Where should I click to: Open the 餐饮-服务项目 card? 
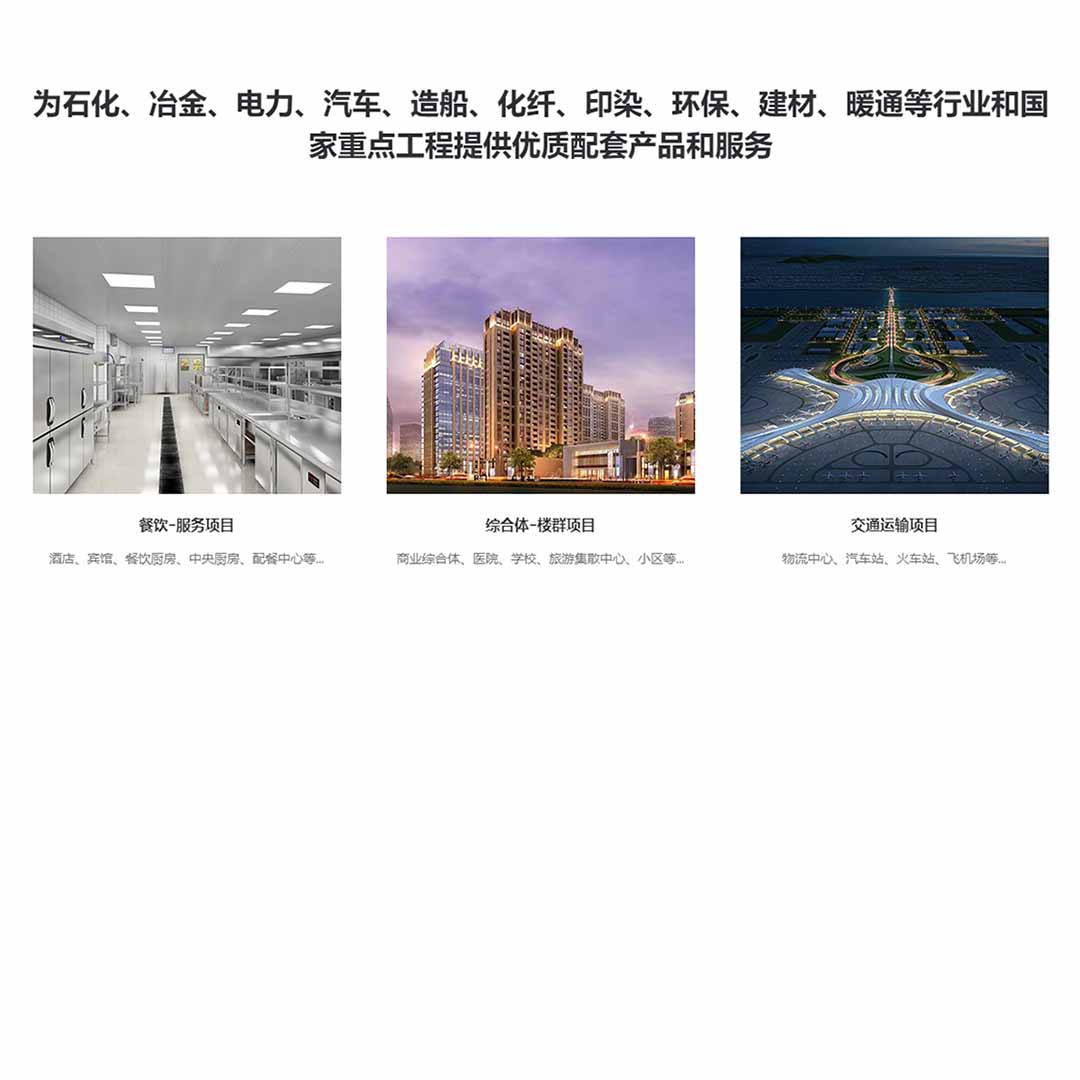(x=187, y=366)
